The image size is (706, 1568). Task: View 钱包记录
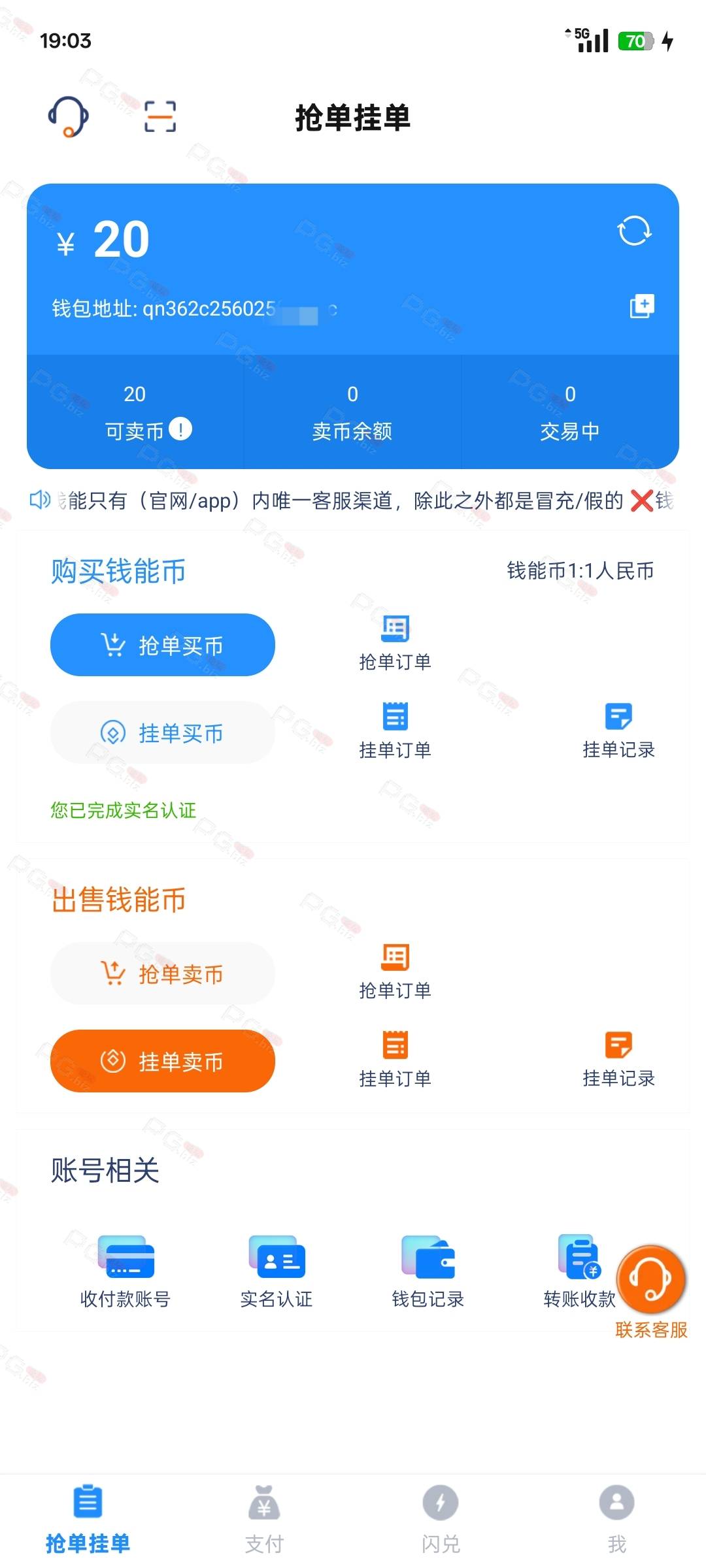[x=428, y=1272]
